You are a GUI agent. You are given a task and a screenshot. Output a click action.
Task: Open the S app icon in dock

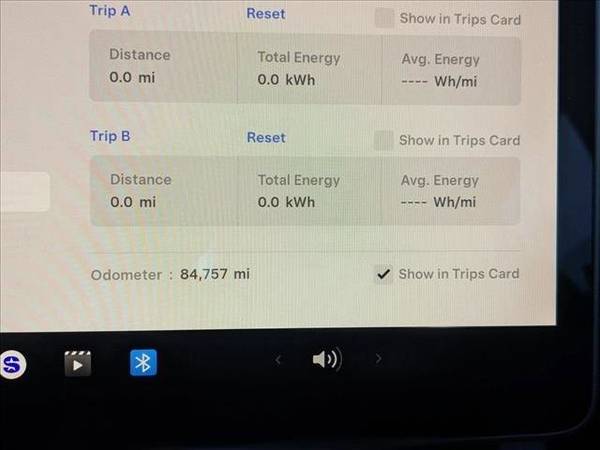point(12,364)
